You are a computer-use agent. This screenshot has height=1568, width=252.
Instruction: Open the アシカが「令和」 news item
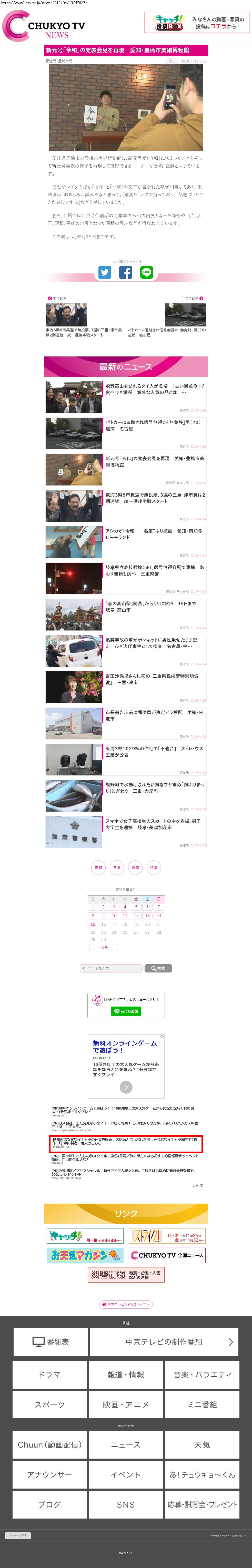(155, 534)
